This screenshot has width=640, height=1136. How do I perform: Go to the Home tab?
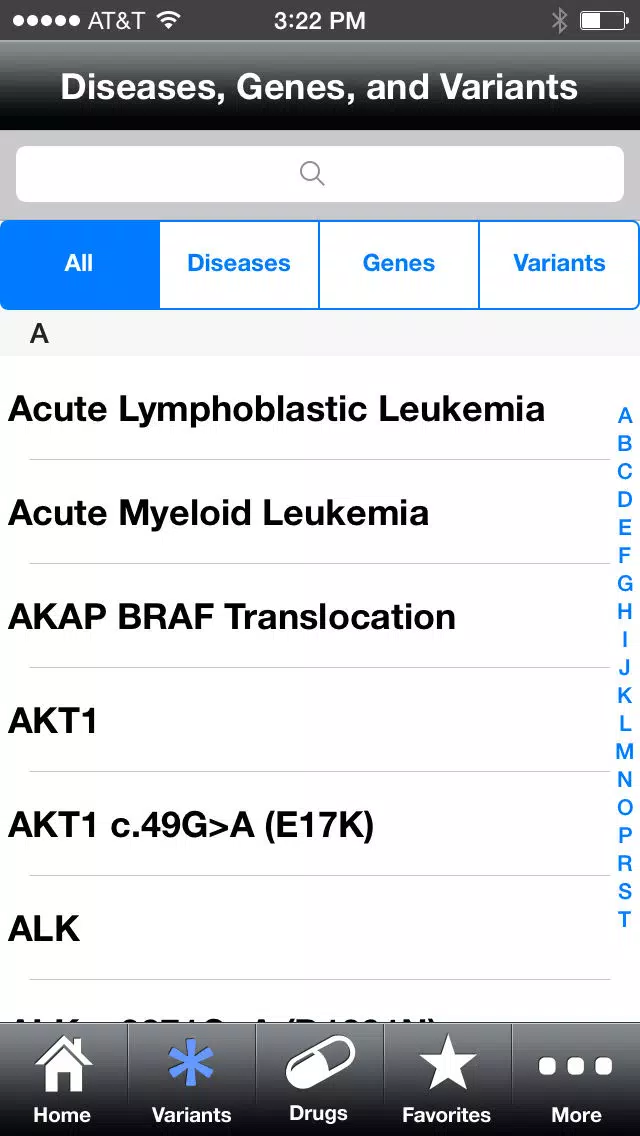63,1079
